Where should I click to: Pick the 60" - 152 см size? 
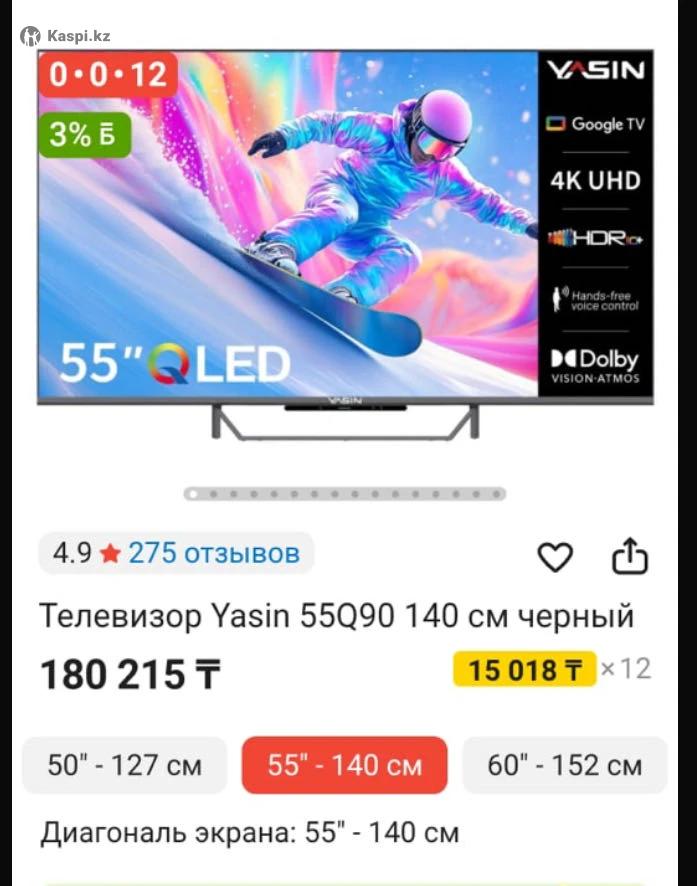564,766
